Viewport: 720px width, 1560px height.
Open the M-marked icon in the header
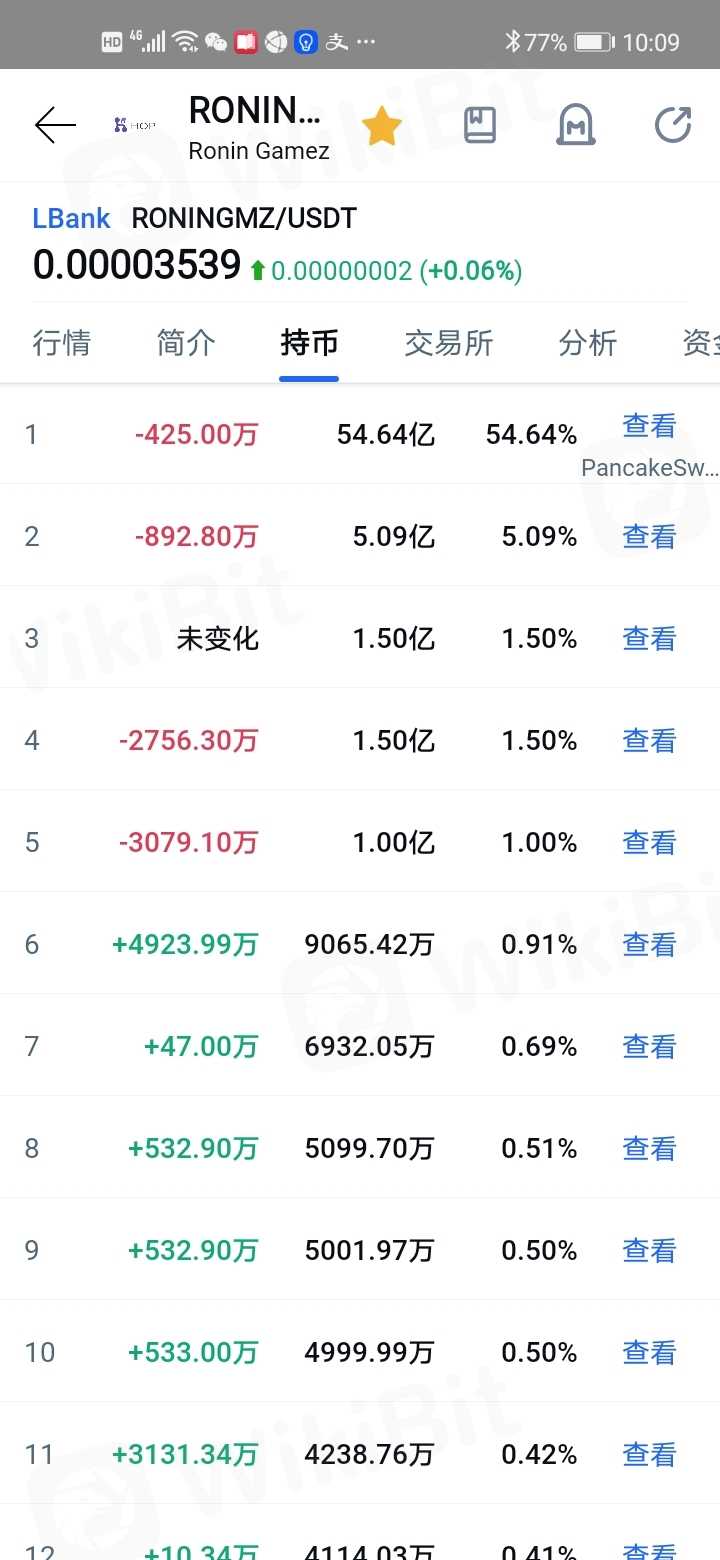pos(576,126)
